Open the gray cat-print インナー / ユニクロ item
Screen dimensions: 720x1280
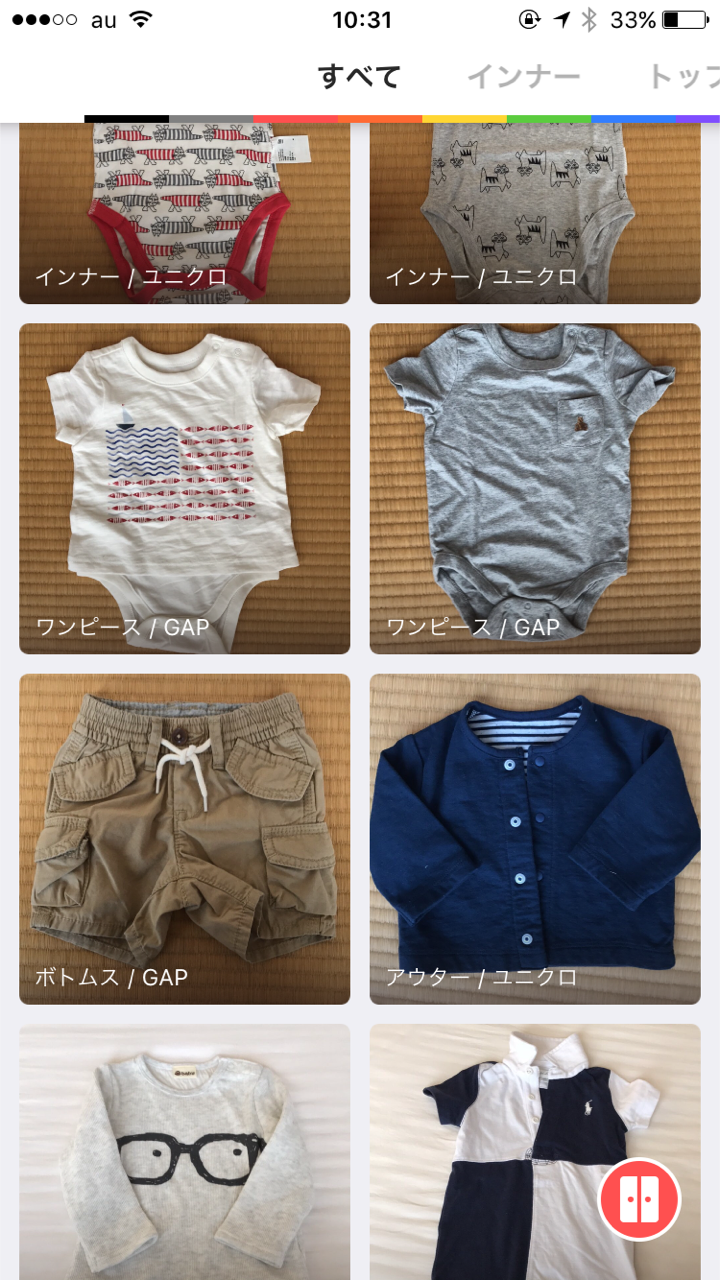535,212
